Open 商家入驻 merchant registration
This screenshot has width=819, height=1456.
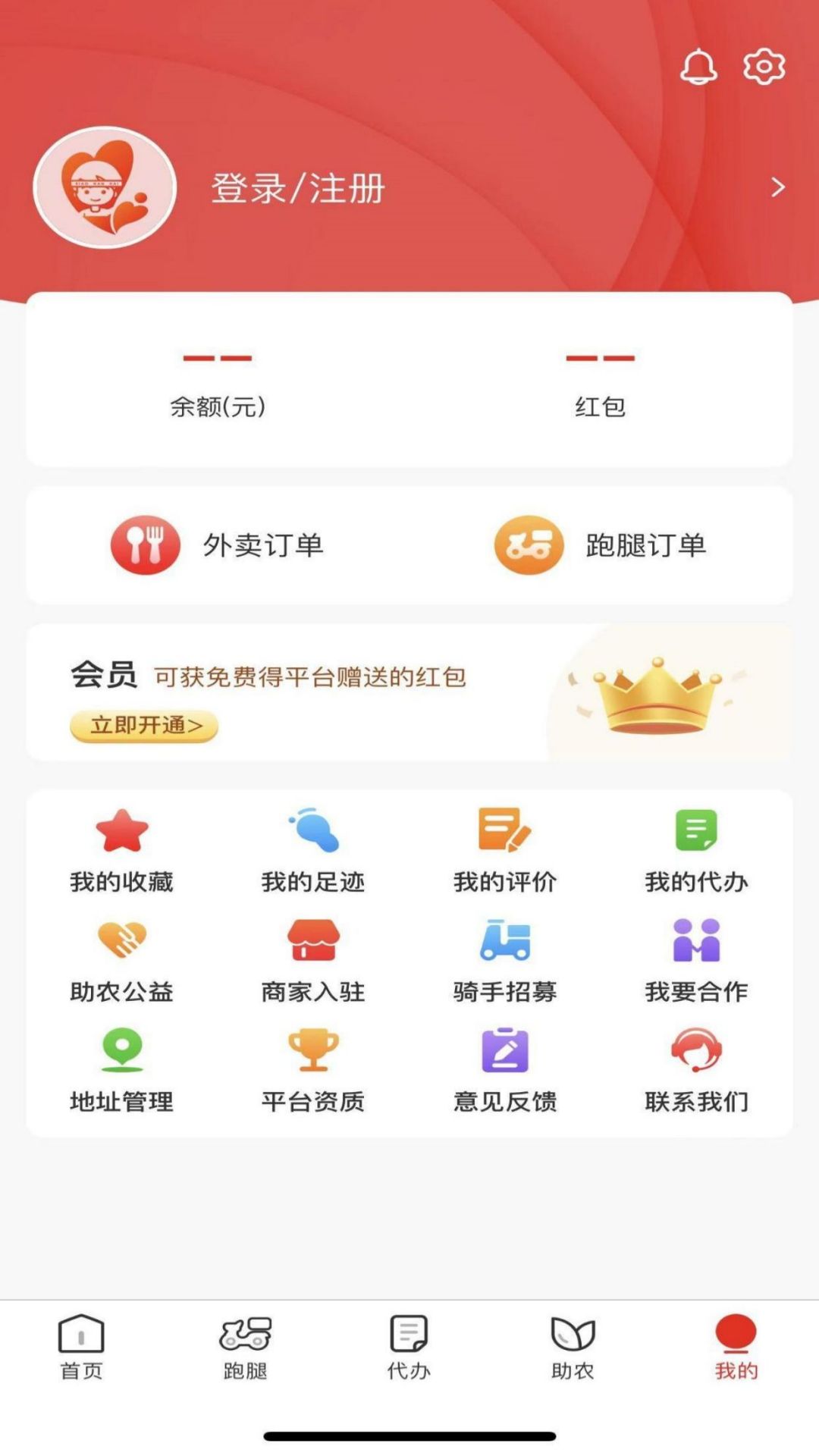[313, 961]
